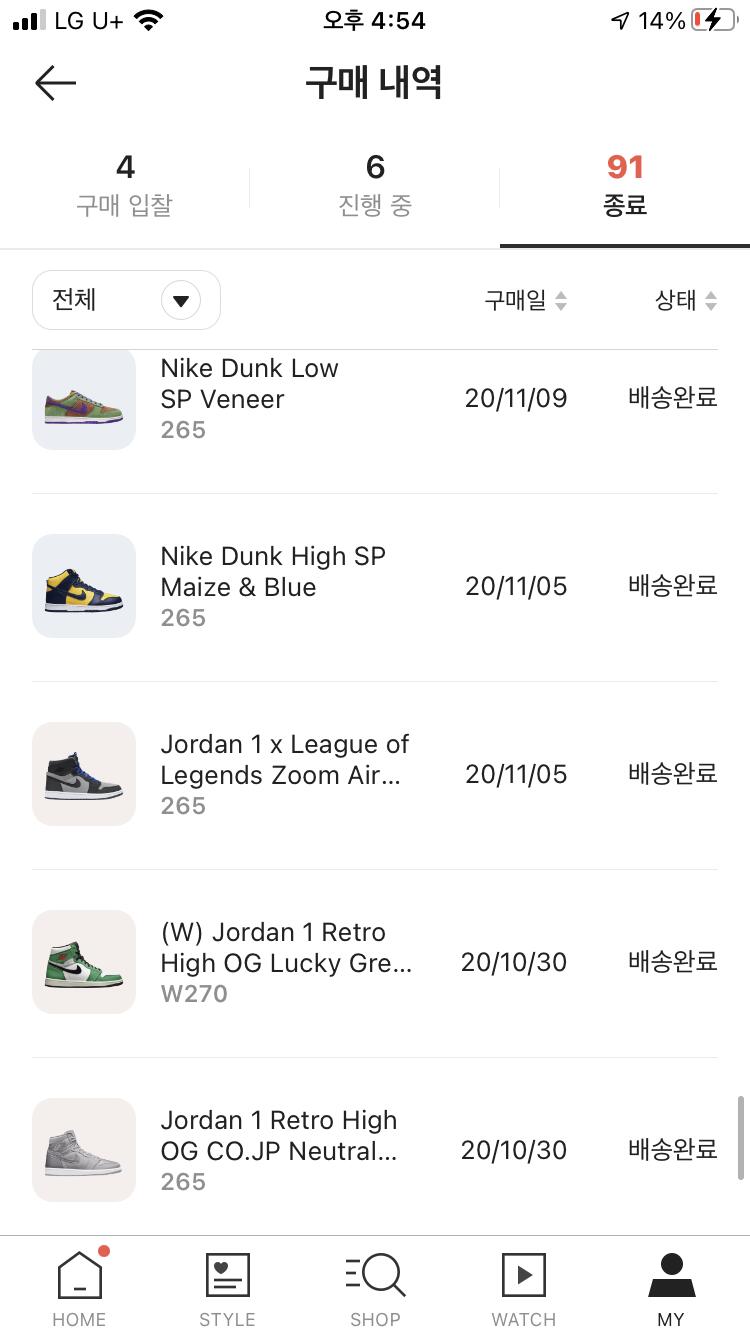This screenshot has height=1334, width=750.
Task: Switch to the 구매 입찰 tab
Action: (x=124, y=186)
